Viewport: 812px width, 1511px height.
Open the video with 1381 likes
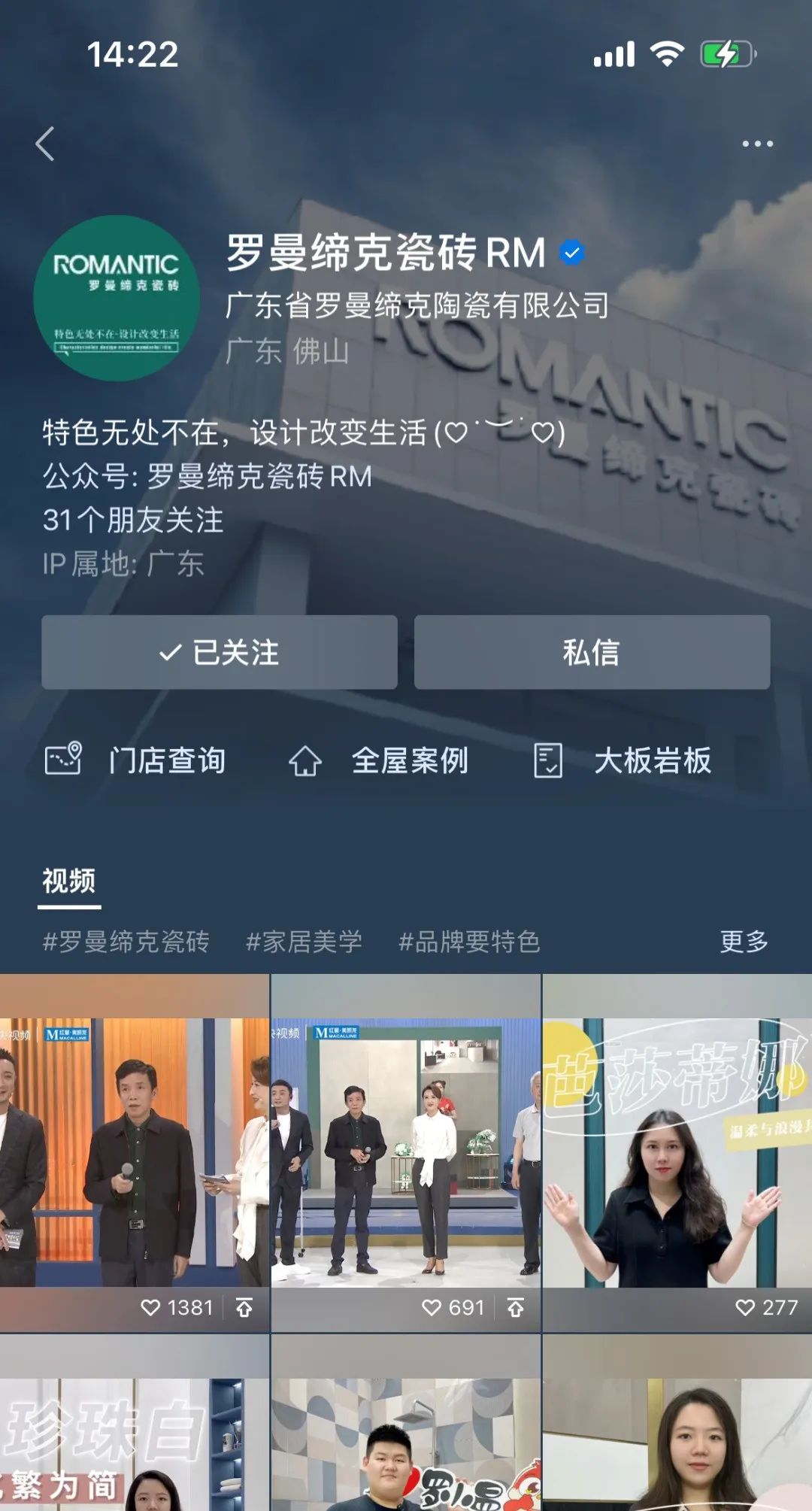point(135,1152)
